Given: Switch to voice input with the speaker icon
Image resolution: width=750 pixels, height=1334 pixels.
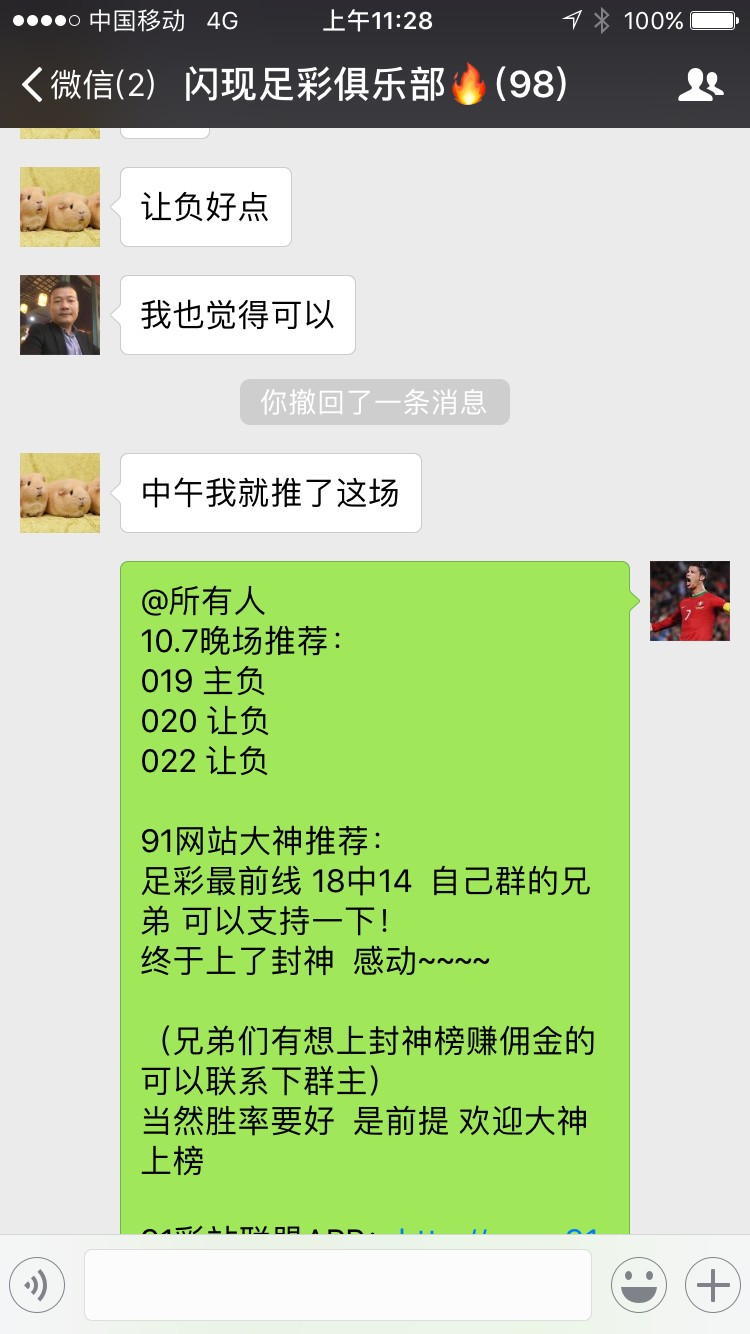Looking at the screenshot, I should click(x=37, y=1285).
